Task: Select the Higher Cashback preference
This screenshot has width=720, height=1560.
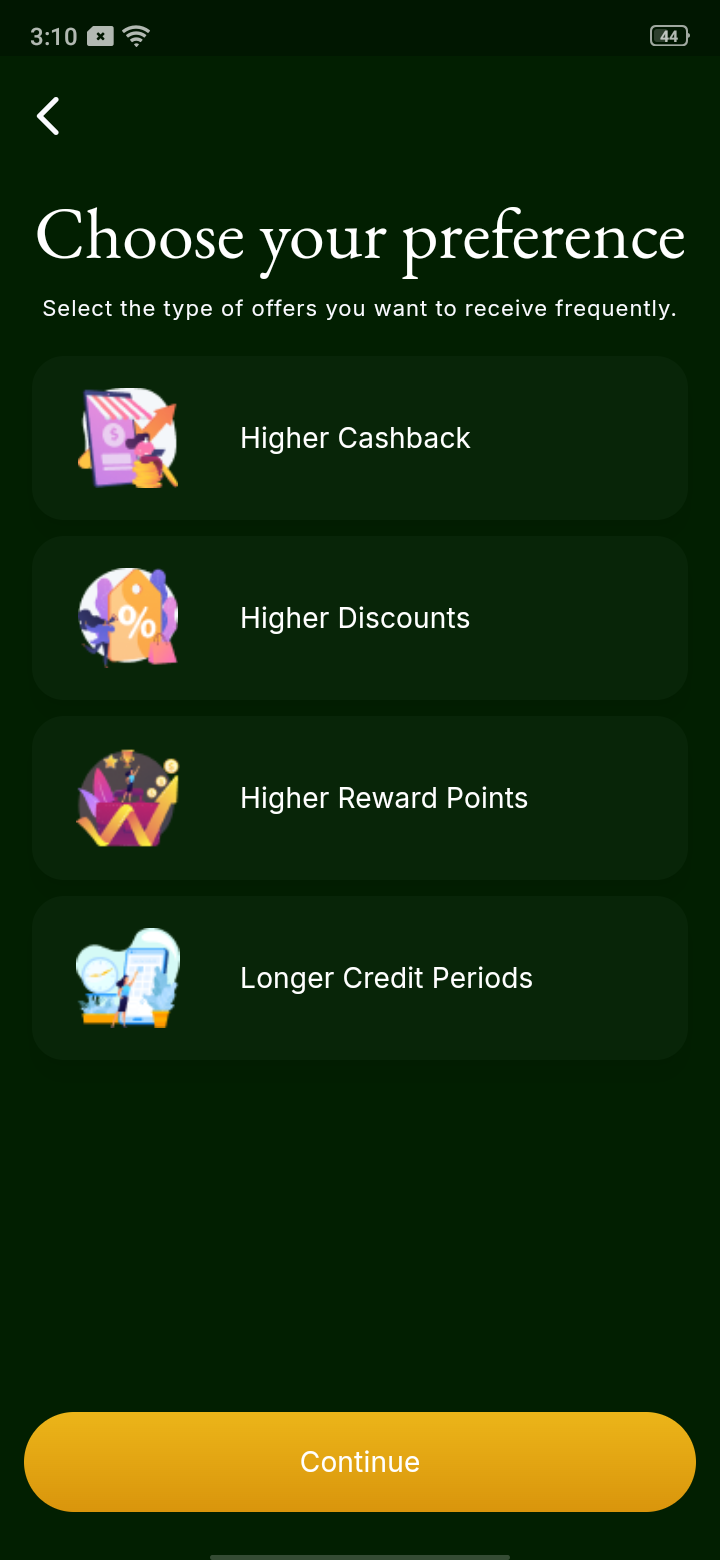Action: tap(360, 438)
